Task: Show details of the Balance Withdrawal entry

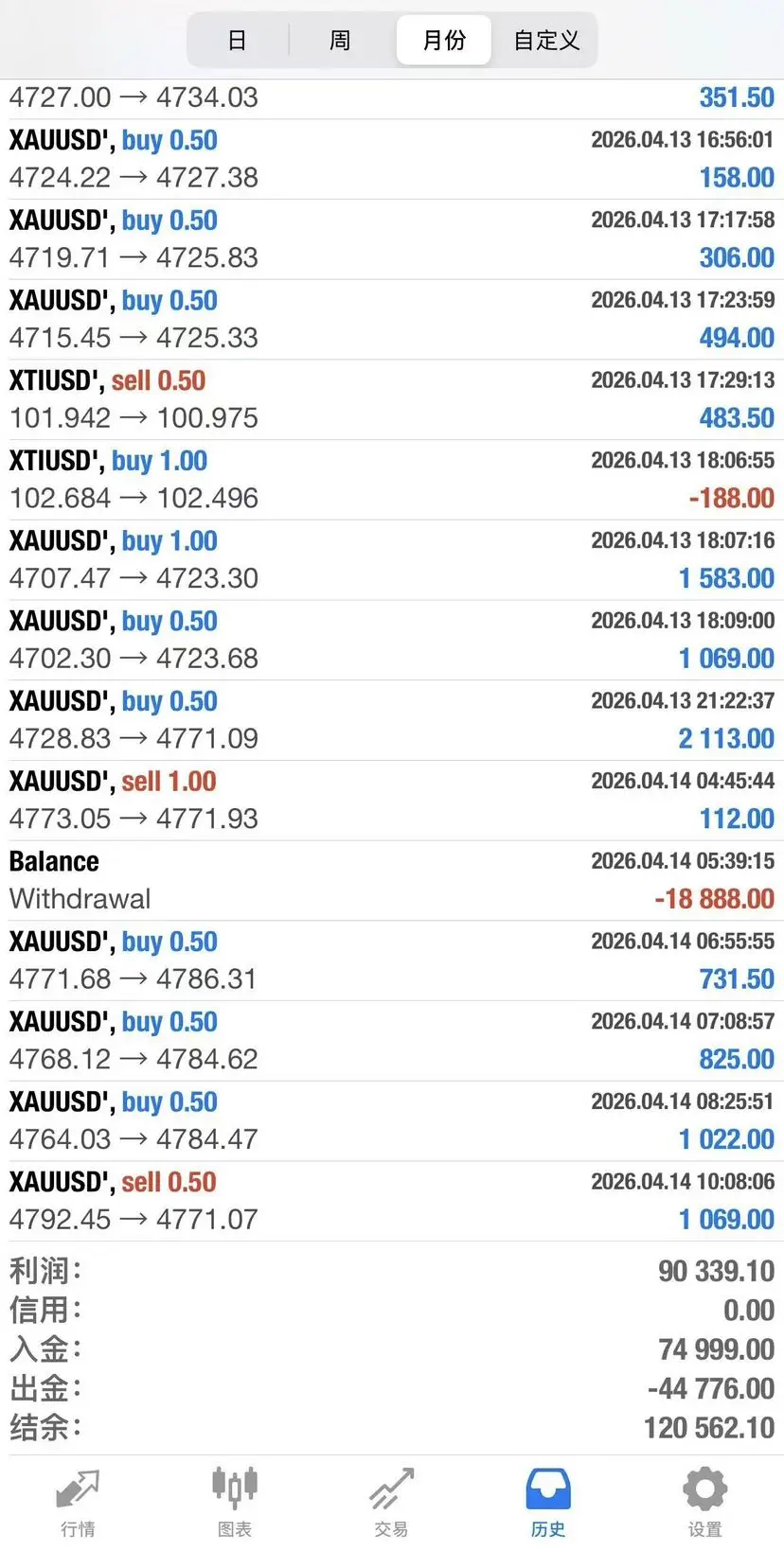Action: point(392,880)
